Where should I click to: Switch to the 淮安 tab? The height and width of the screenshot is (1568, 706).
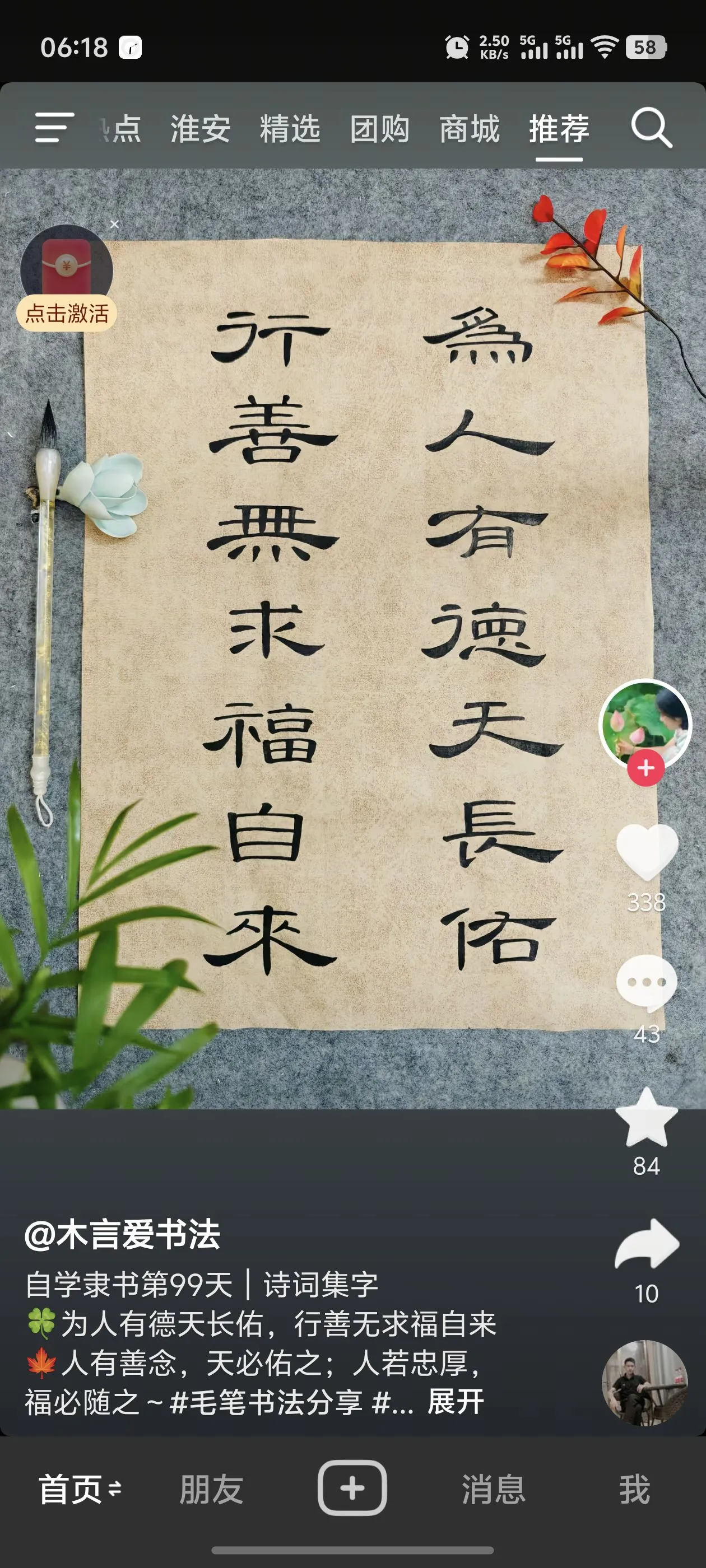point(201,129)
